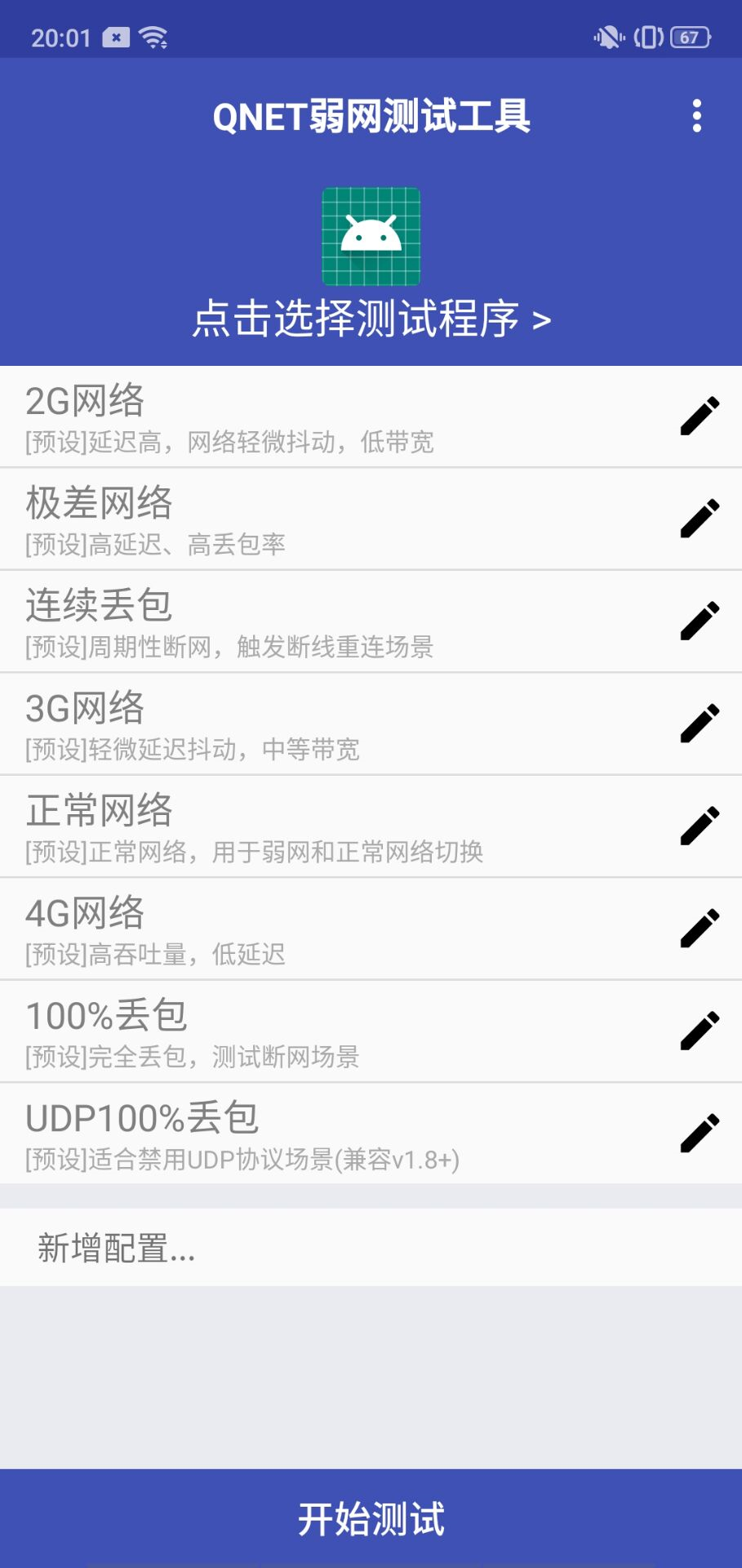Edit the 3G网络 configuration
Viewport: 742px width, 1568px height.
[700, 724]
